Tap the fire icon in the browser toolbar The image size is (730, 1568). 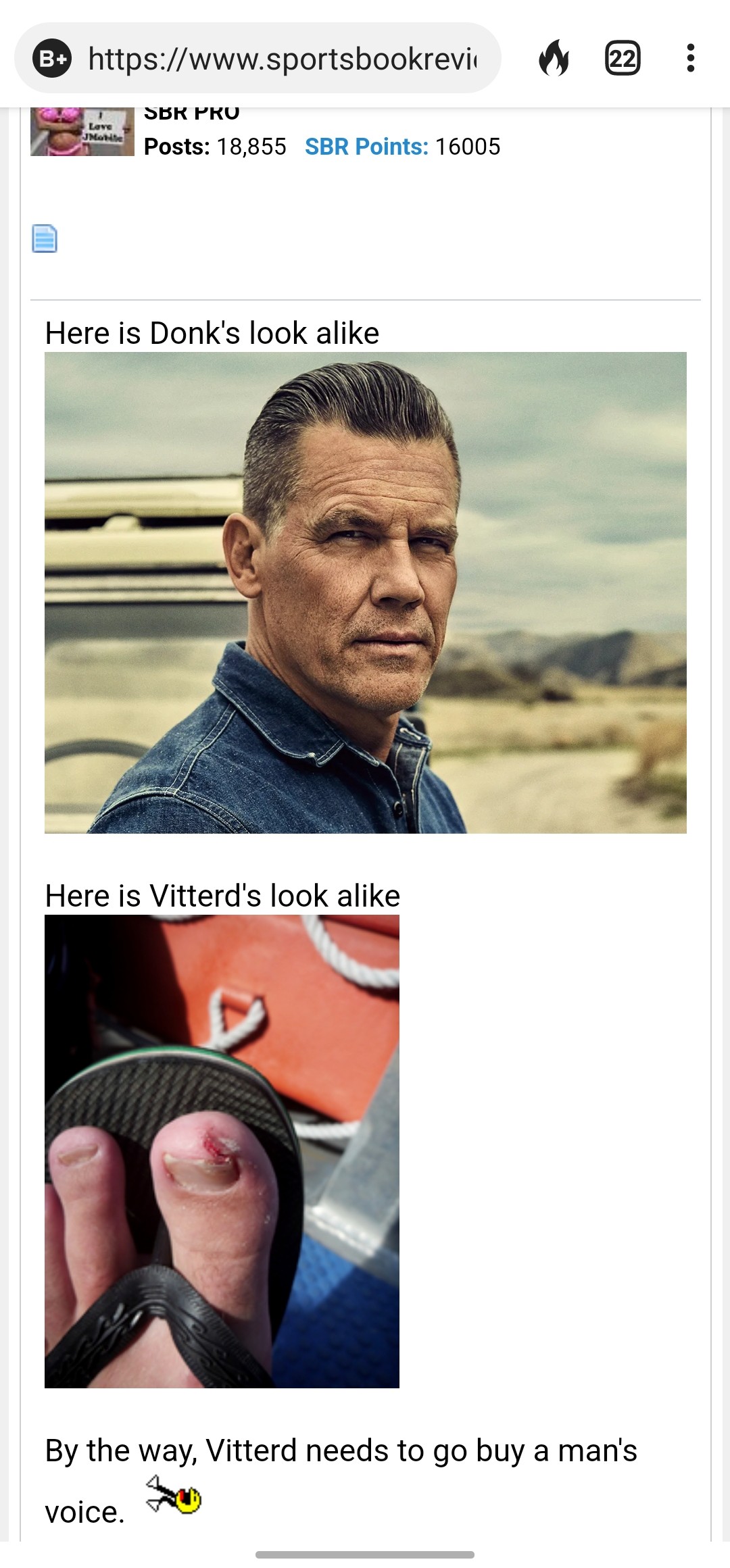tap(554, 58)
